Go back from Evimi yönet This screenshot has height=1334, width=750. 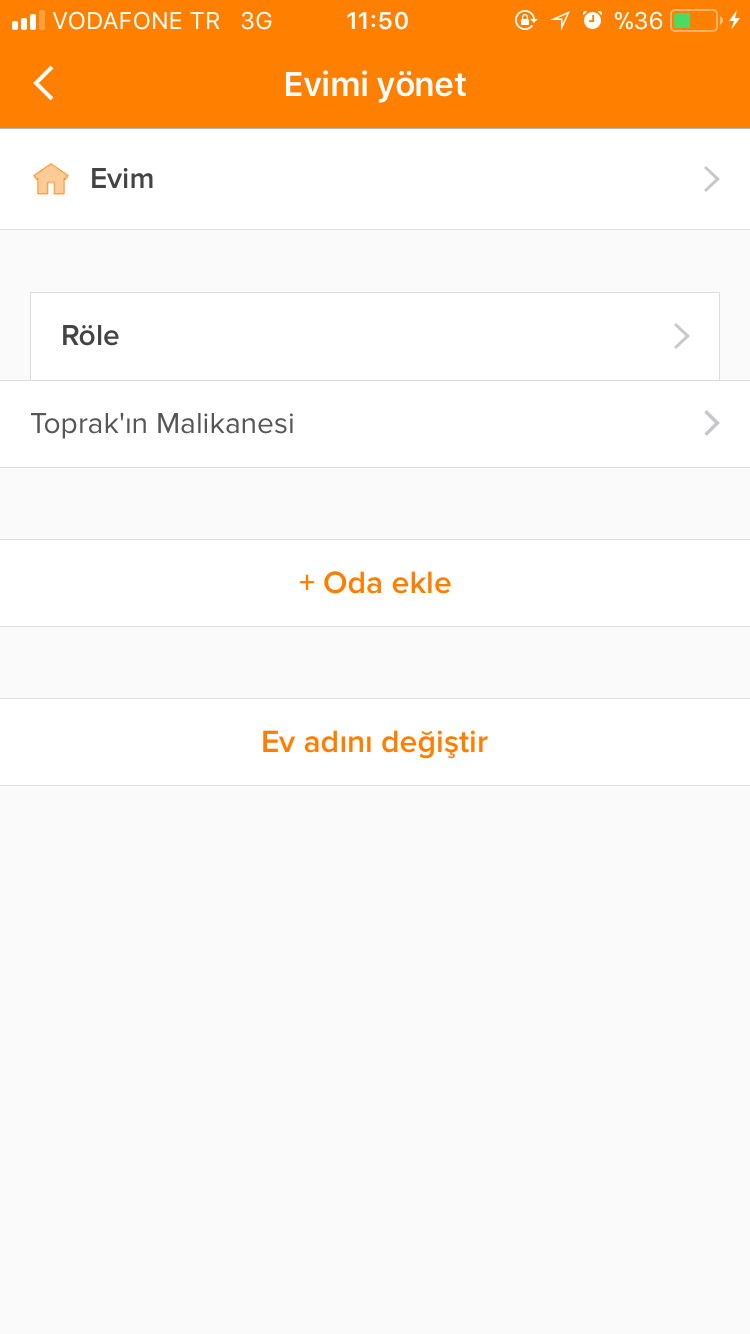click(44, 84)
